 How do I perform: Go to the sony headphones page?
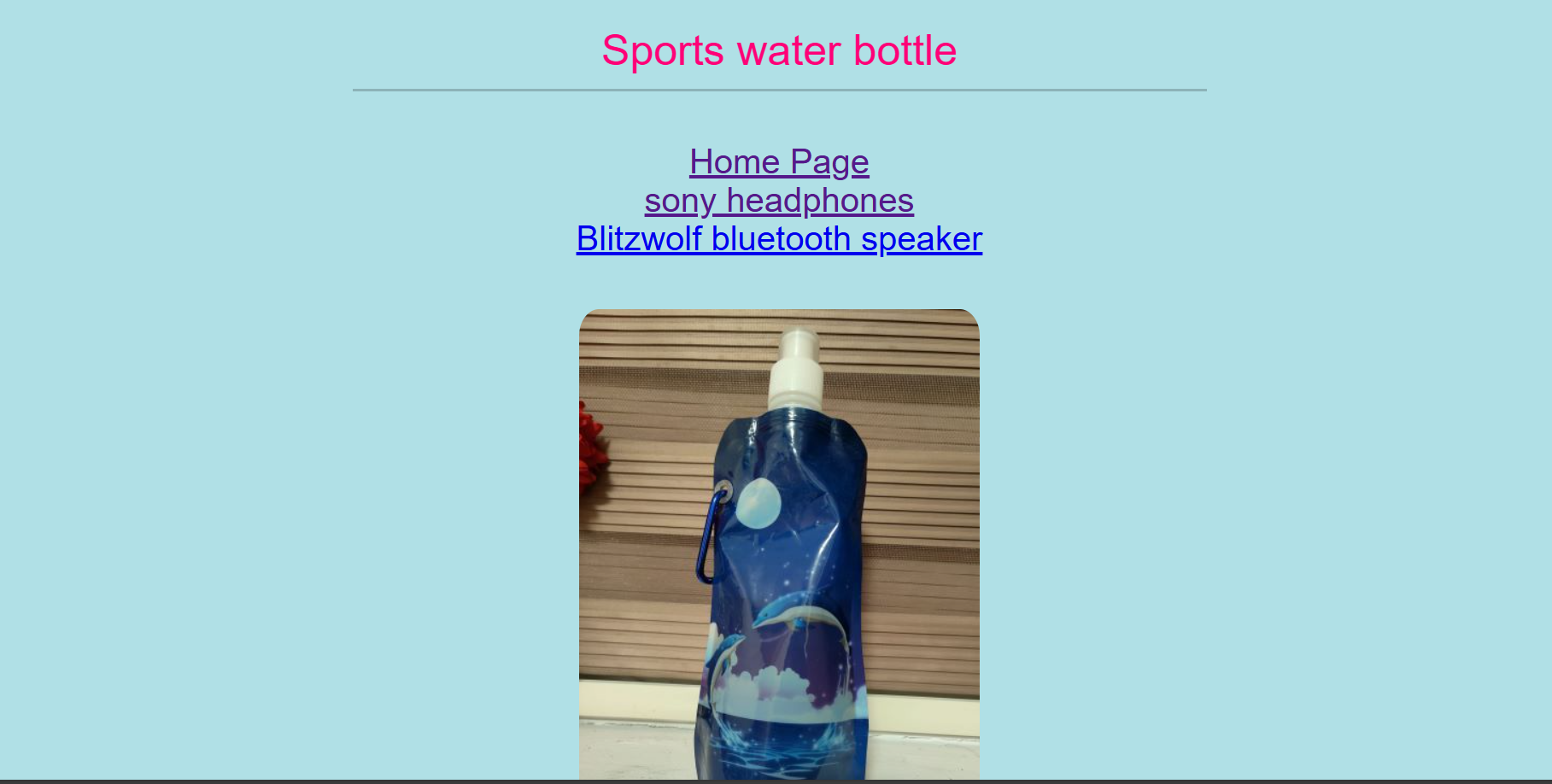779,201
